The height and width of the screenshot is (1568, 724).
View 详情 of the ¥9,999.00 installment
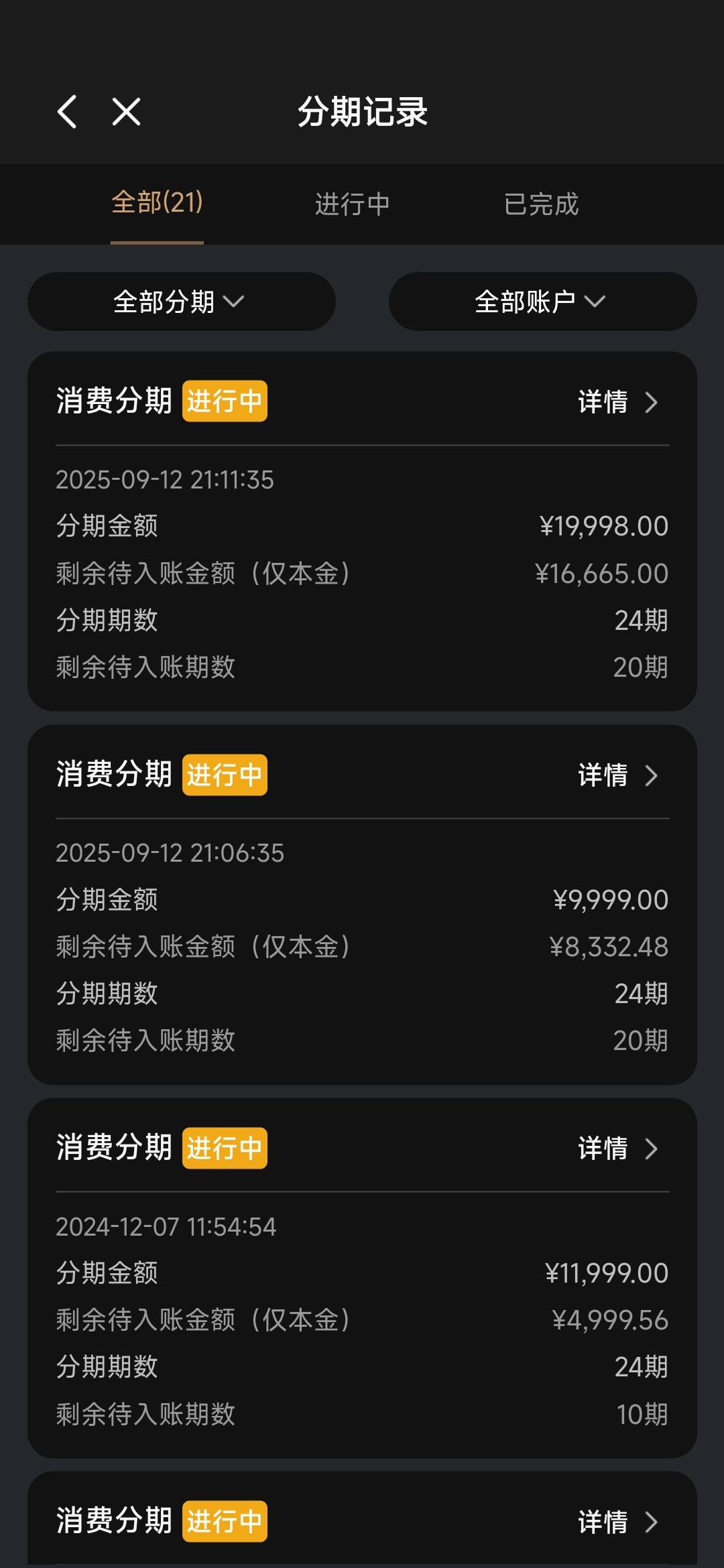click(617, 775)
